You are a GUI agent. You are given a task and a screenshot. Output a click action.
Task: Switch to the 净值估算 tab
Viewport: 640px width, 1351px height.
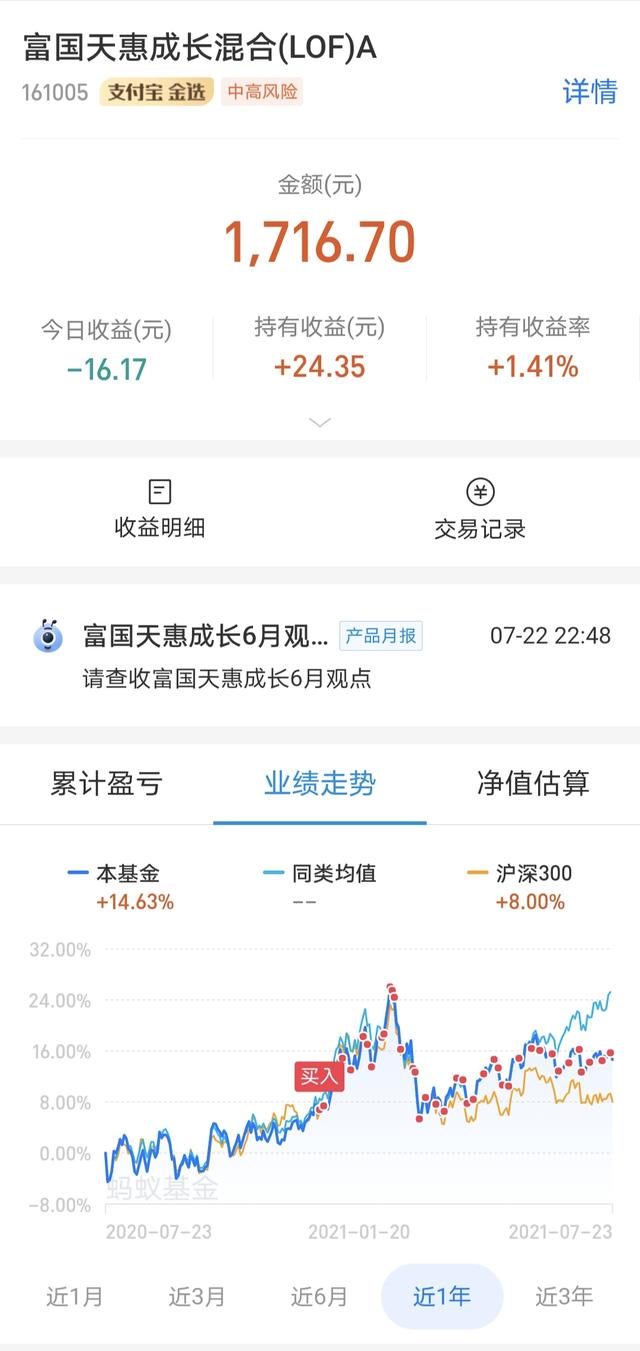(533, 783)
